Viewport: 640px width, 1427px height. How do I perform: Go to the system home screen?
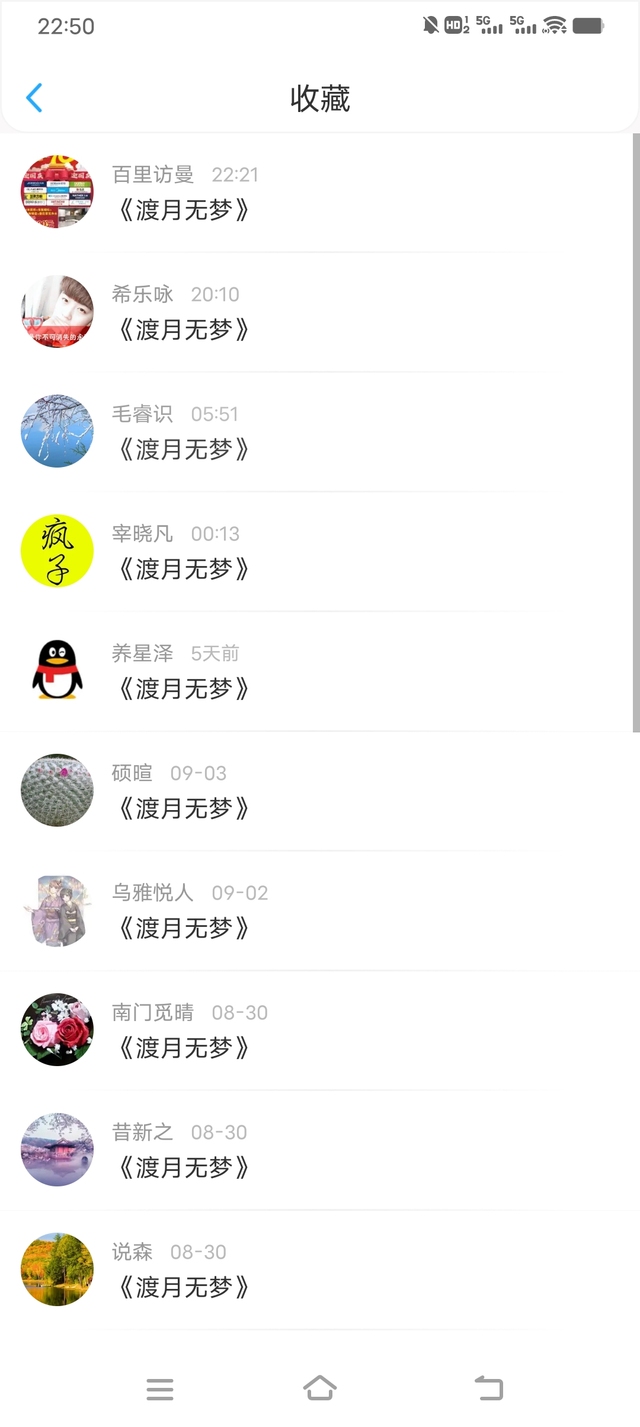319,1388
